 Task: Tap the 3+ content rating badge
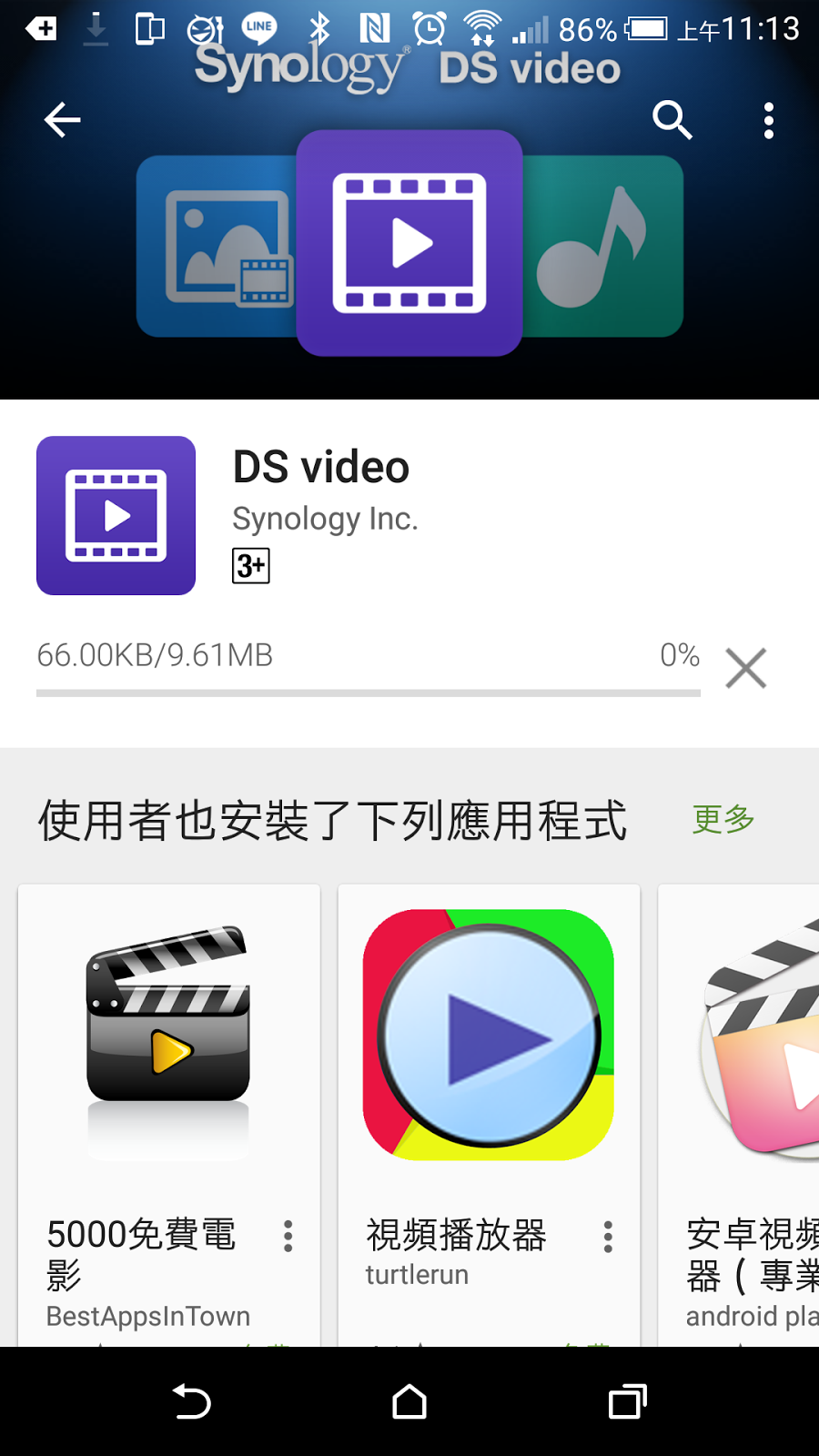coord(251,566)
